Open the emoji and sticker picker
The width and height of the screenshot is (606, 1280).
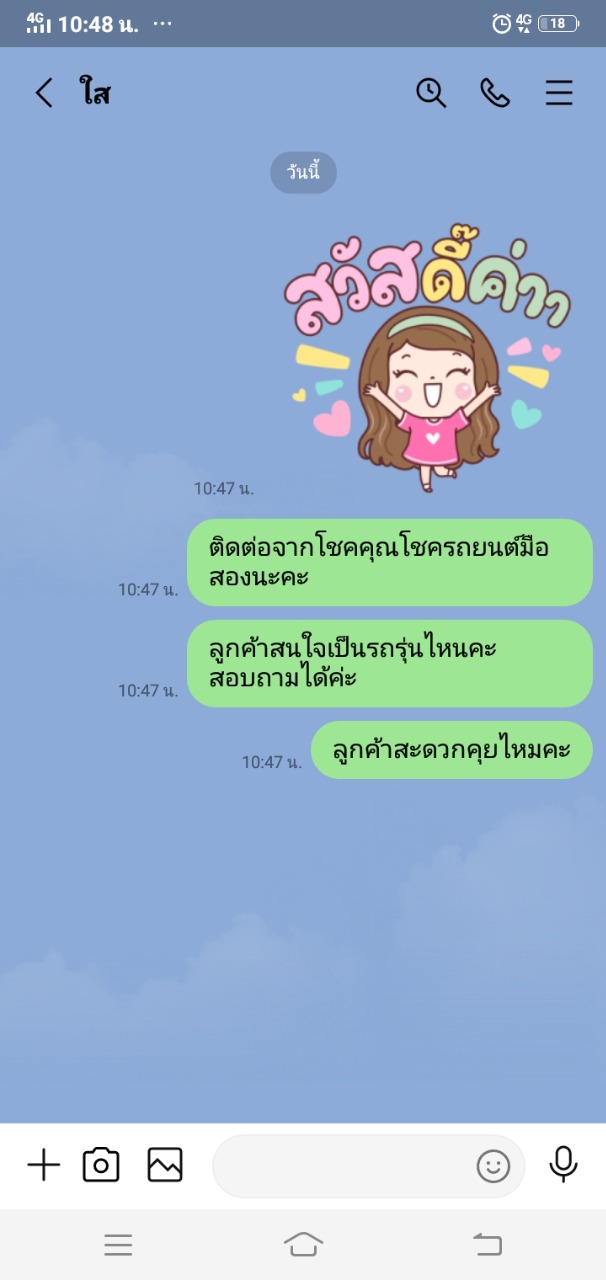[x=493, y=1166]
